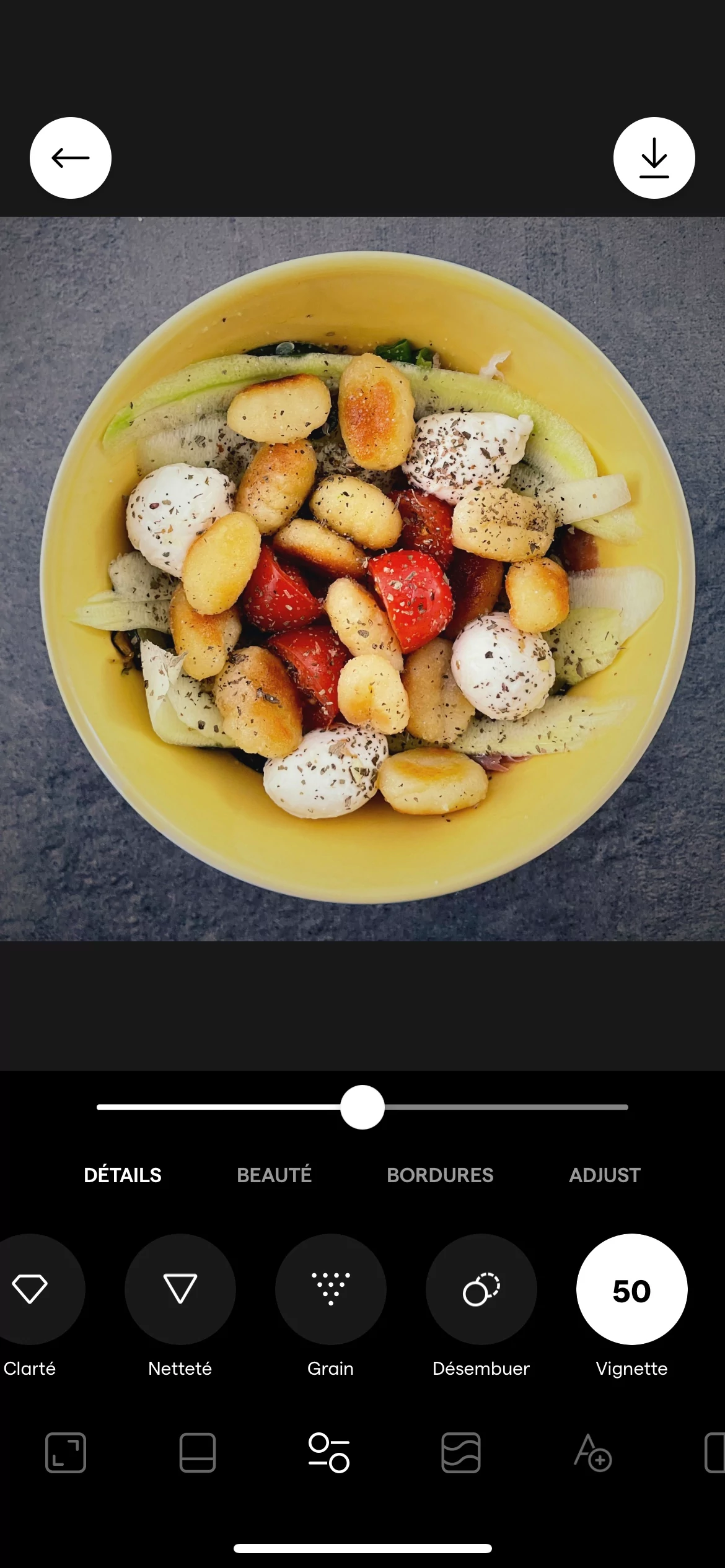Open the wavy filters tool

[x=461, y=1452]
